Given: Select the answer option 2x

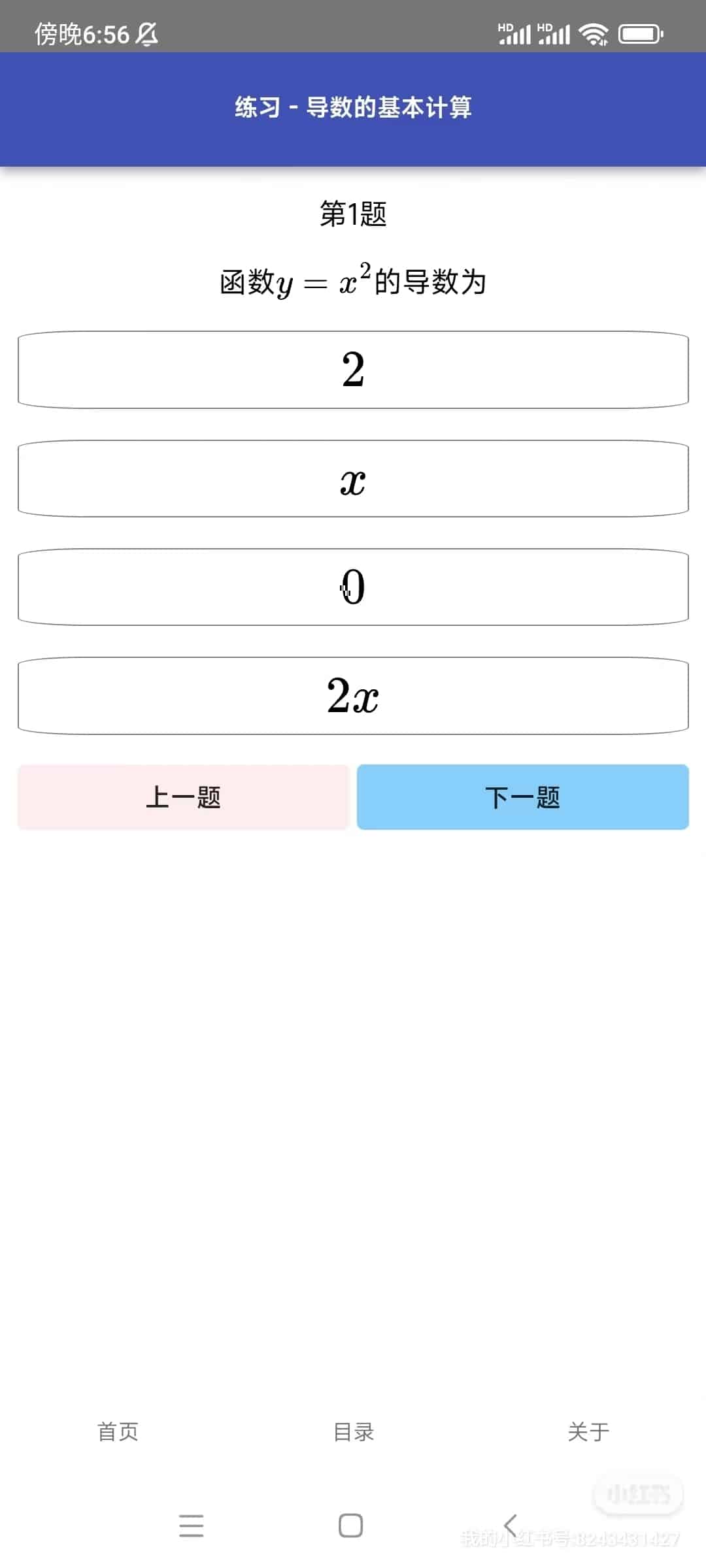Looking at the screenshot, I should coord(352,694).
